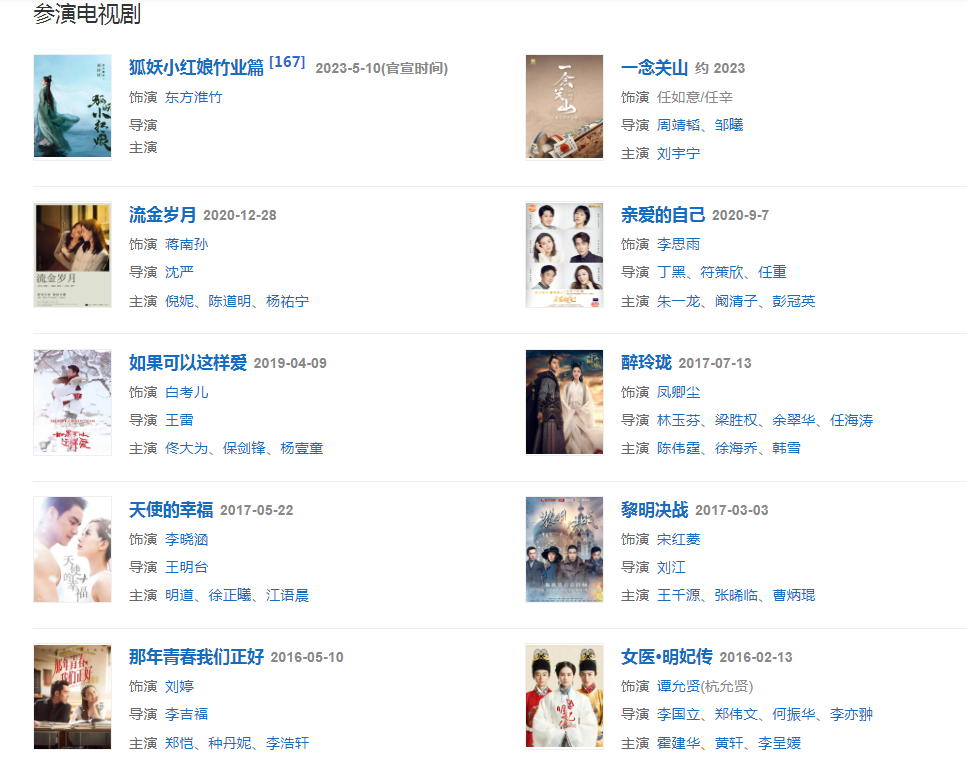Image resolution: width=967 pixels, height=774 pixels.
Task: Open the 那年青春我们正好 title link
Action: point(196,657)
